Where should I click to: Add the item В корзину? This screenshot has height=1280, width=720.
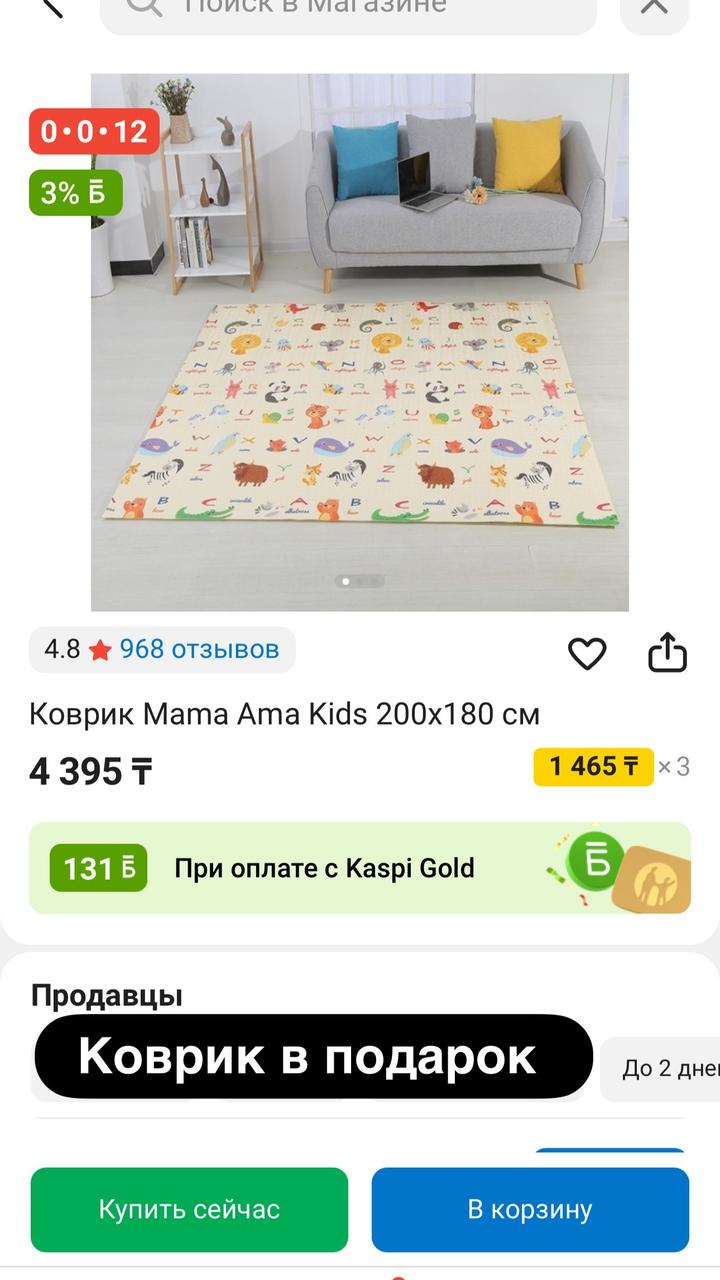[530, 1210]
